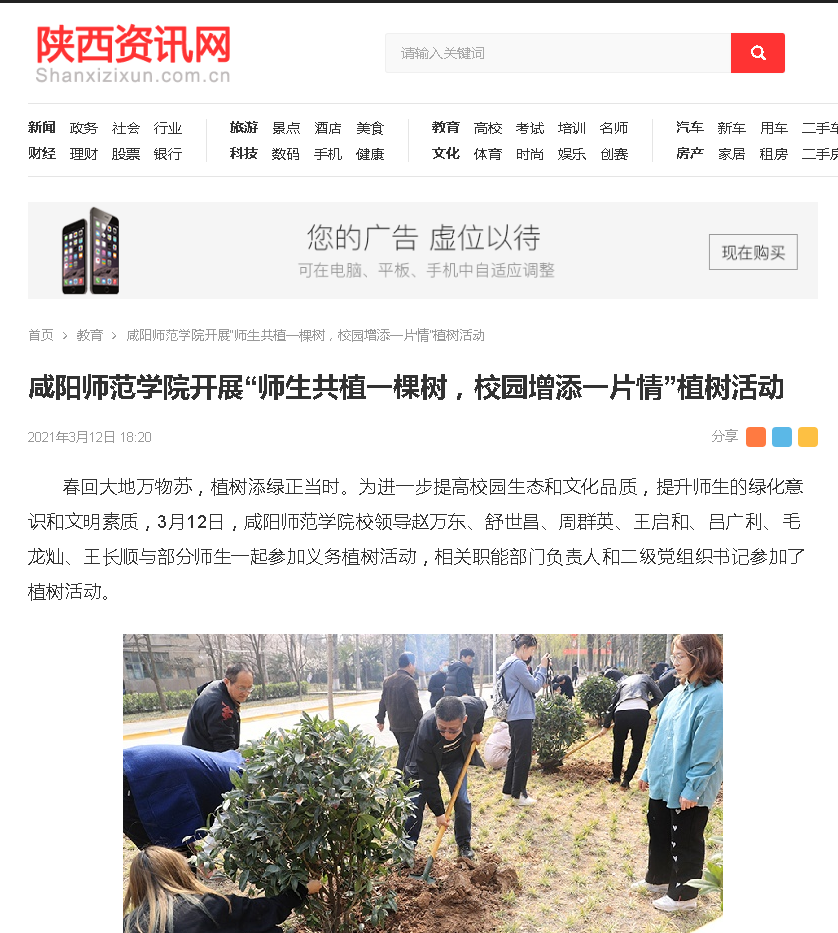Open the 科技 technology section

click(244, 154)
